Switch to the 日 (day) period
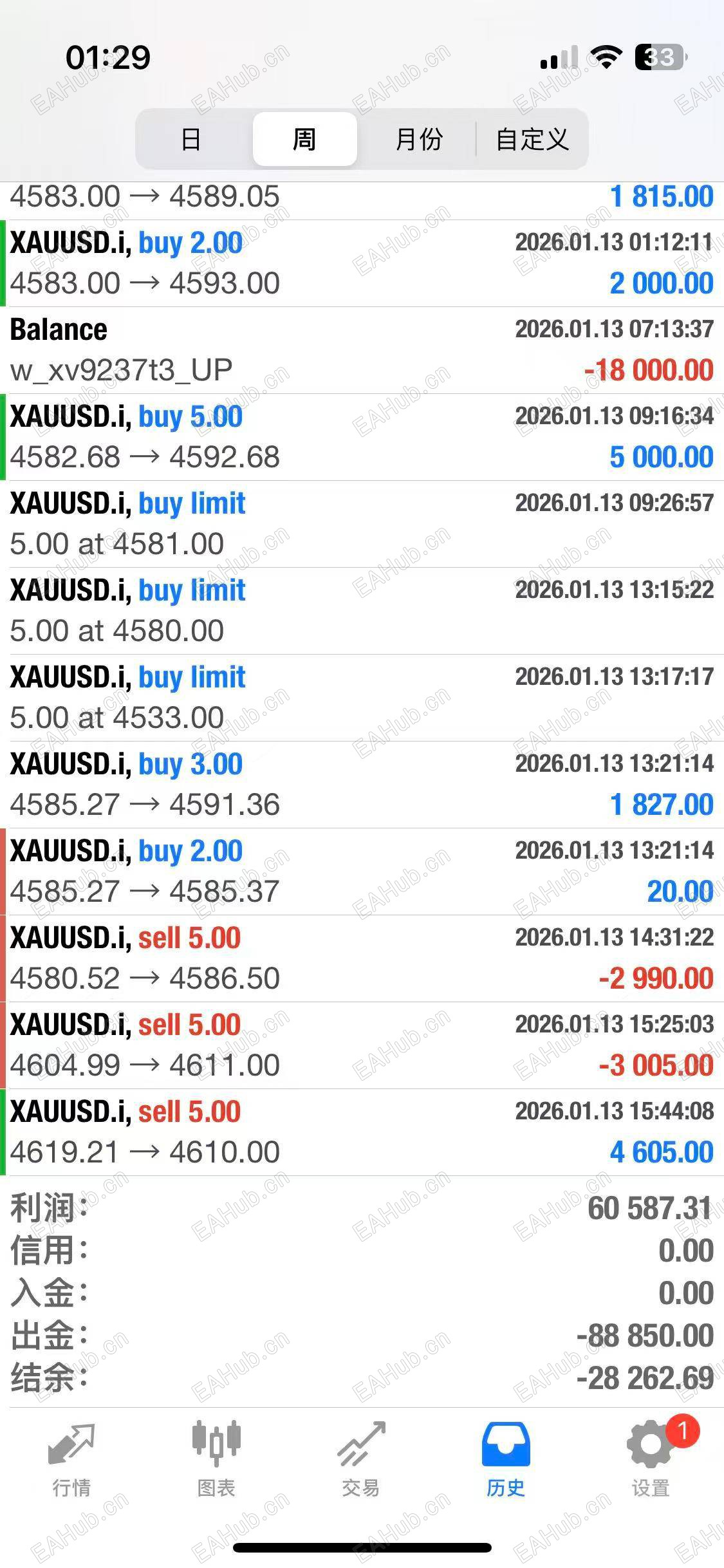 pyautogui.click(x=191, y=139)
